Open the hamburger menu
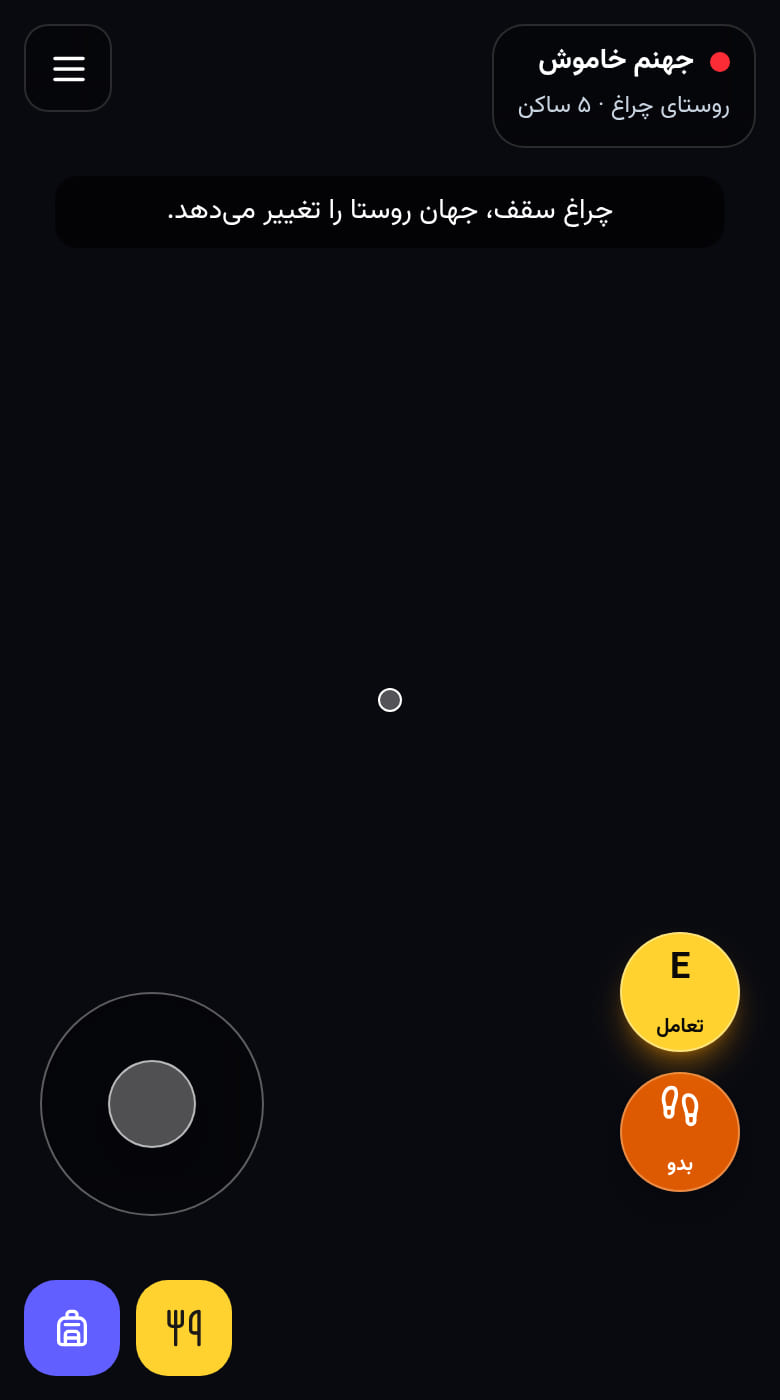The height and width of the screenshot is (1400, 780). (x=68, y=68)
